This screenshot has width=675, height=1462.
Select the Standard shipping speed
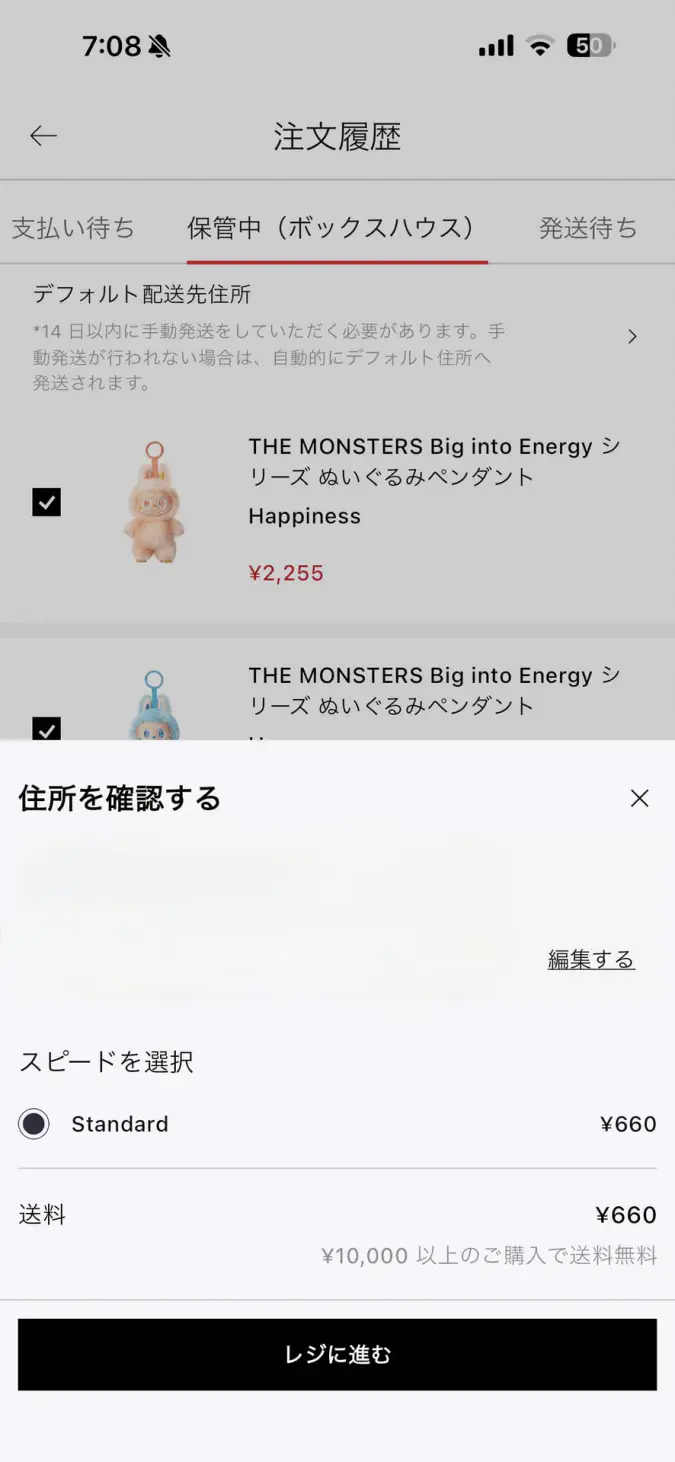coord(34,1124)
